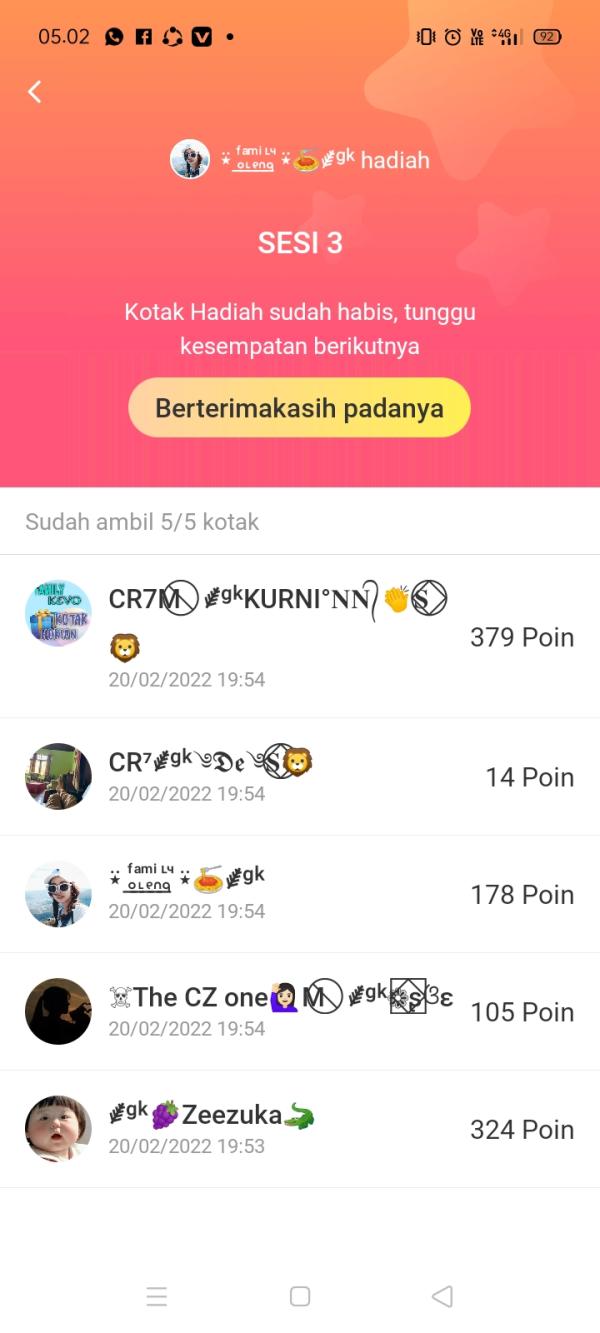Open Zeezuka's recipient row
Screen dimensions: 600x1333
[300, 1129]
